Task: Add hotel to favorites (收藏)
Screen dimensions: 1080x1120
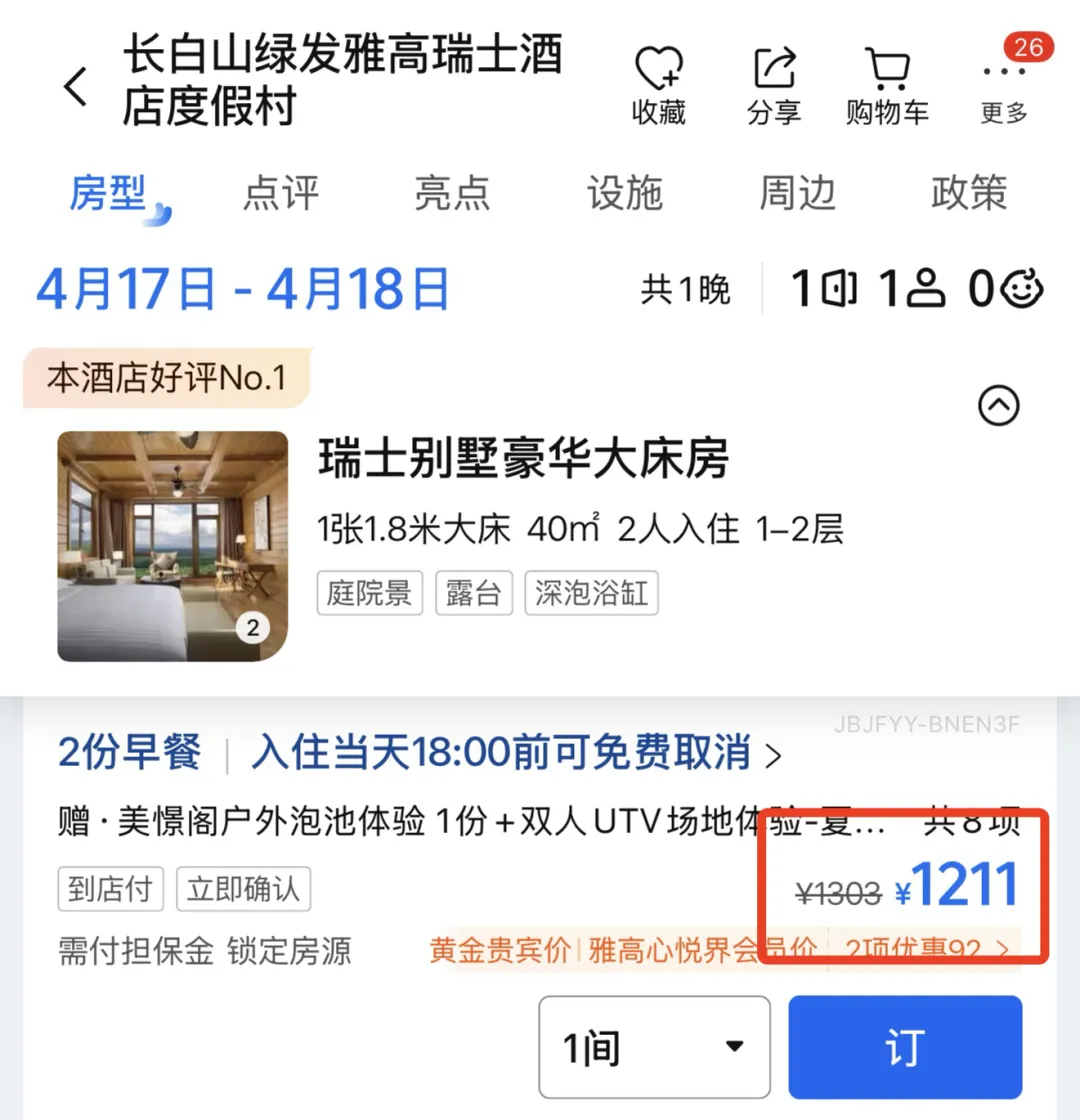Action: click(x=658, y=86)
